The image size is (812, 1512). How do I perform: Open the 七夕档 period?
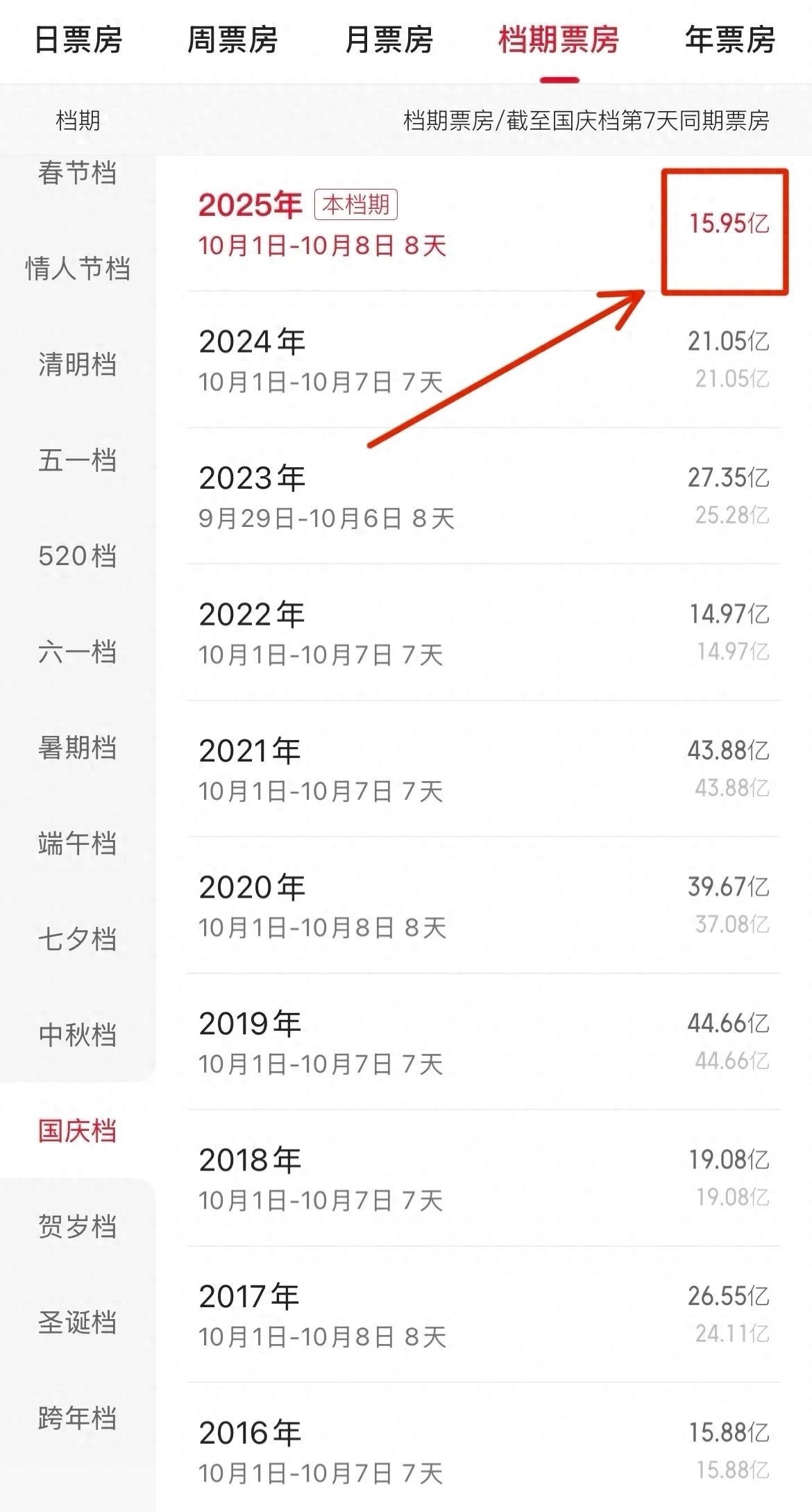78,939
